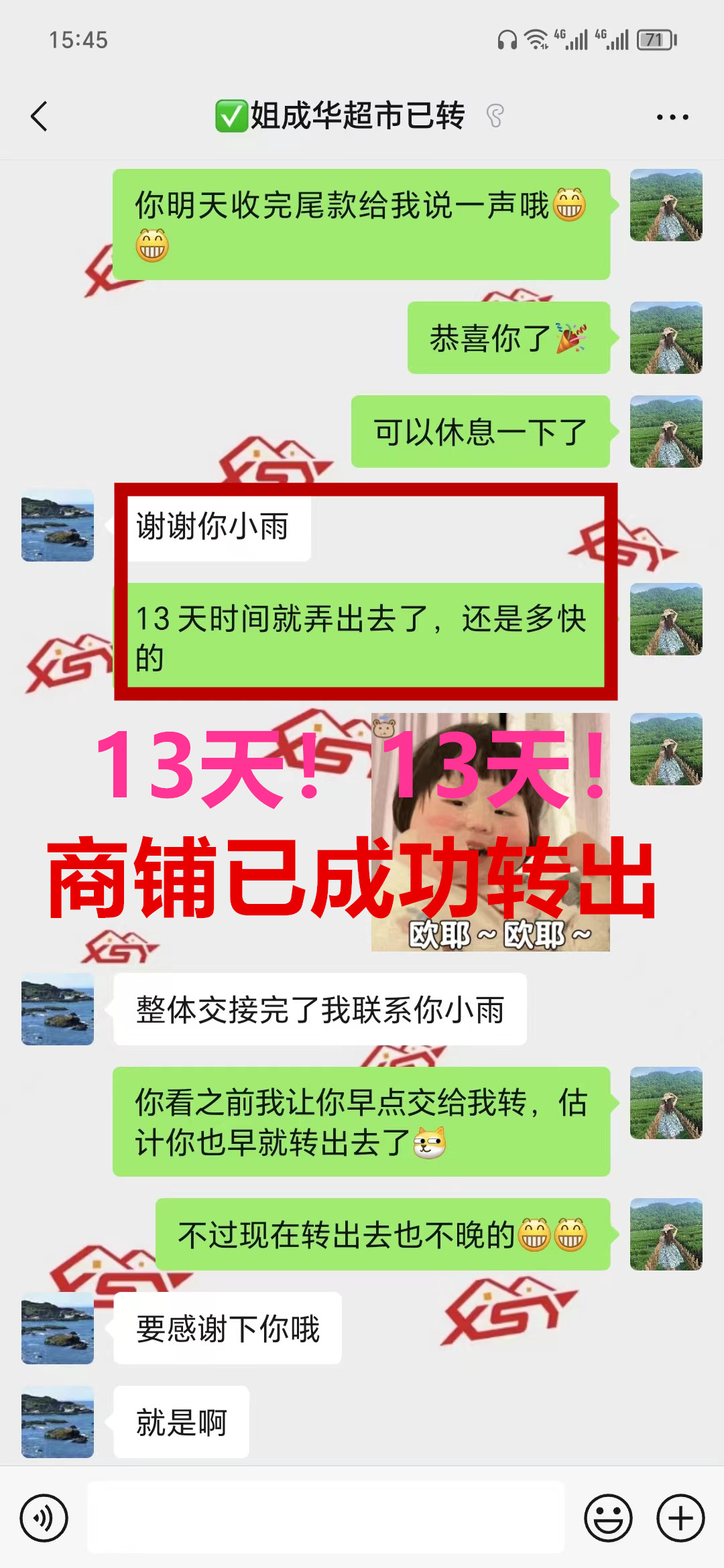View the contact's avatar beside 谢谢你小雨

(58, 525)
